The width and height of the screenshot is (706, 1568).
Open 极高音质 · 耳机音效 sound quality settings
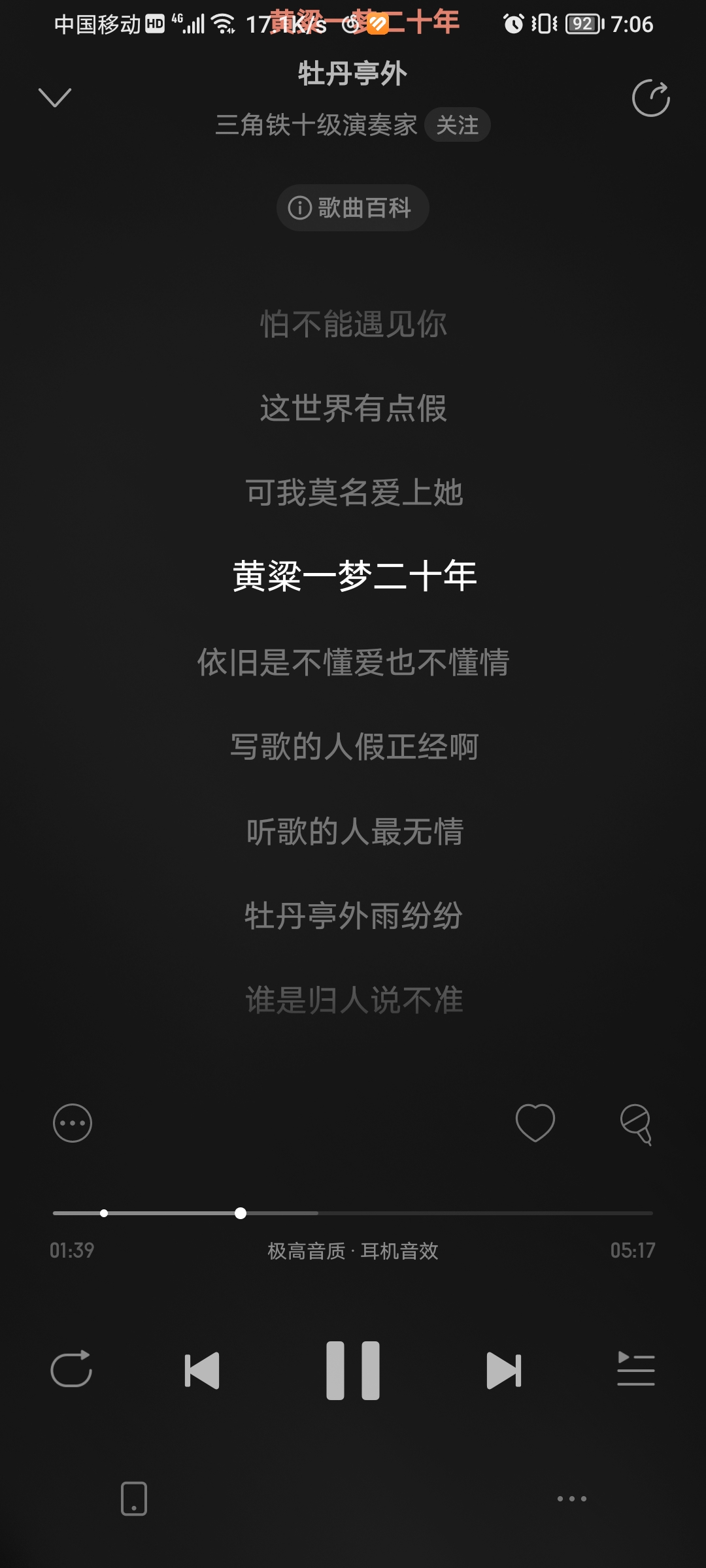click(353, 1250)
